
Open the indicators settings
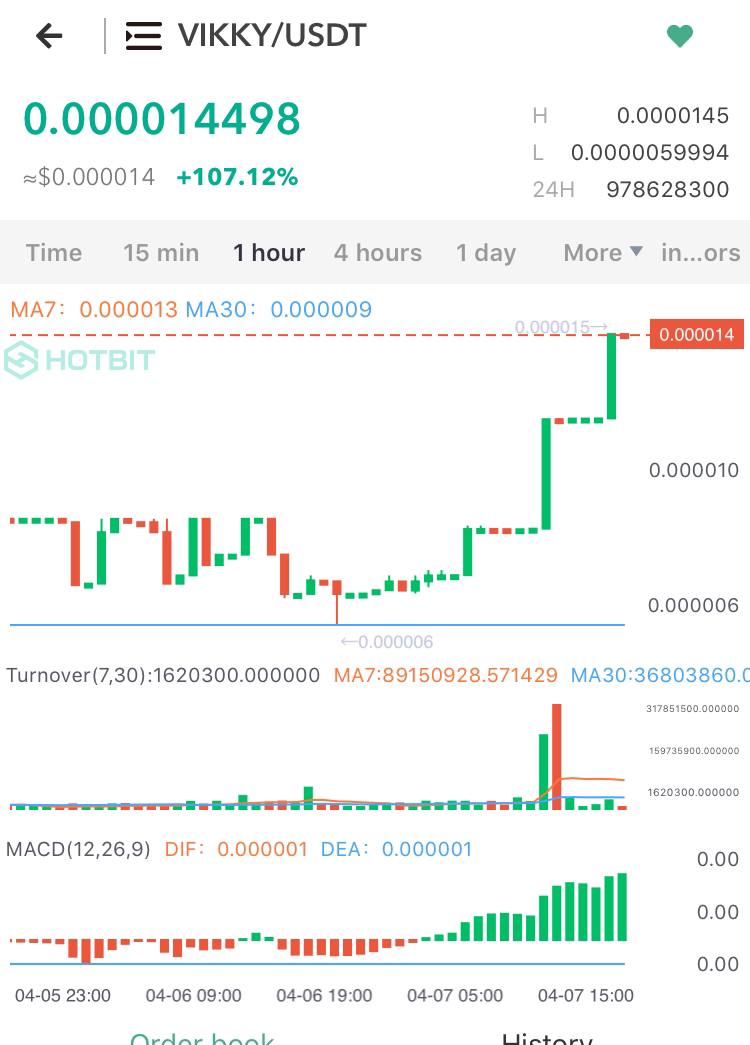tap(700, 253)
